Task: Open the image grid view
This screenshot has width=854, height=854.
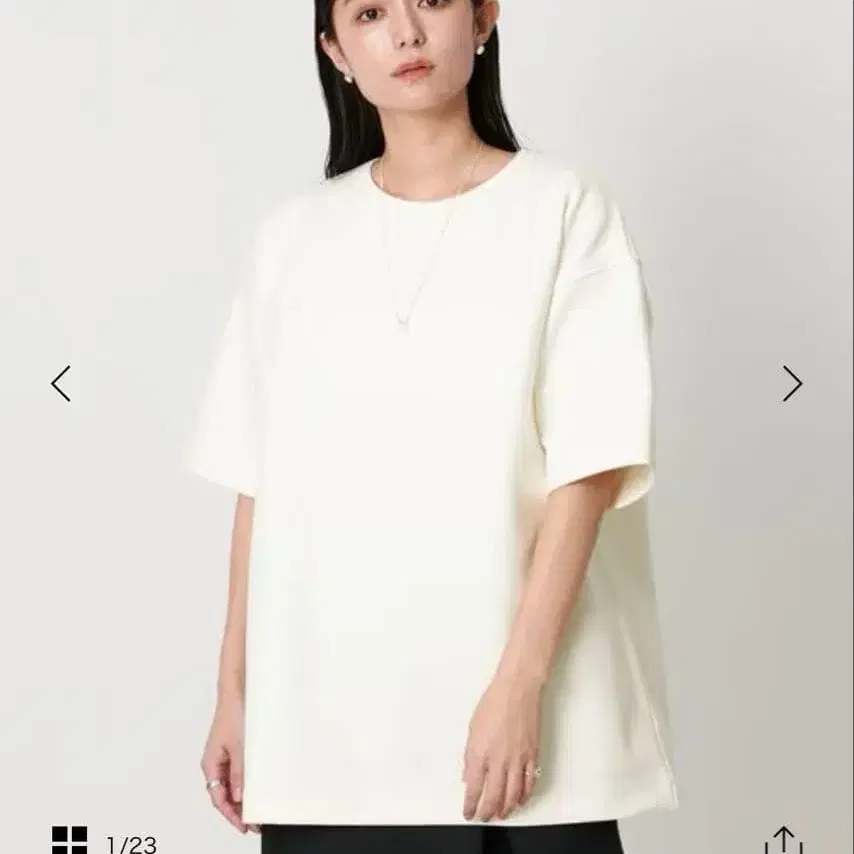Action: (70, 840)
